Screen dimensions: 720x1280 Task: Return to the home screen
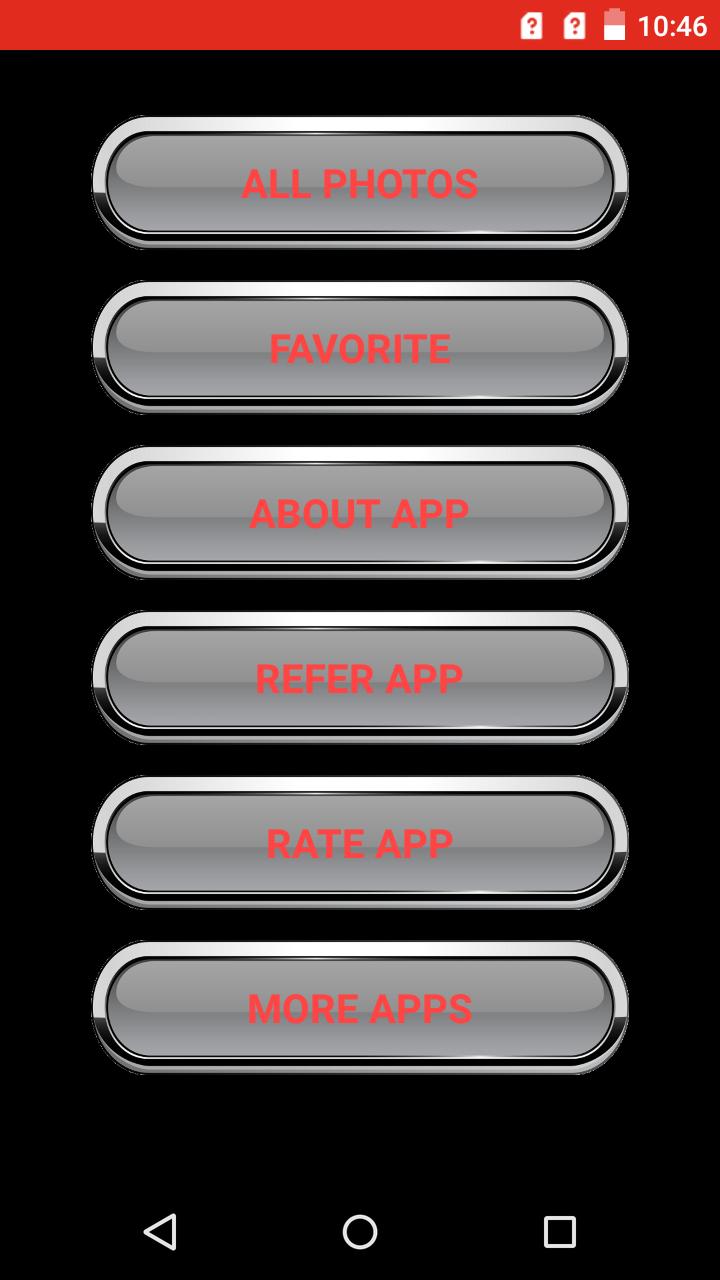tap(360, 1232)
